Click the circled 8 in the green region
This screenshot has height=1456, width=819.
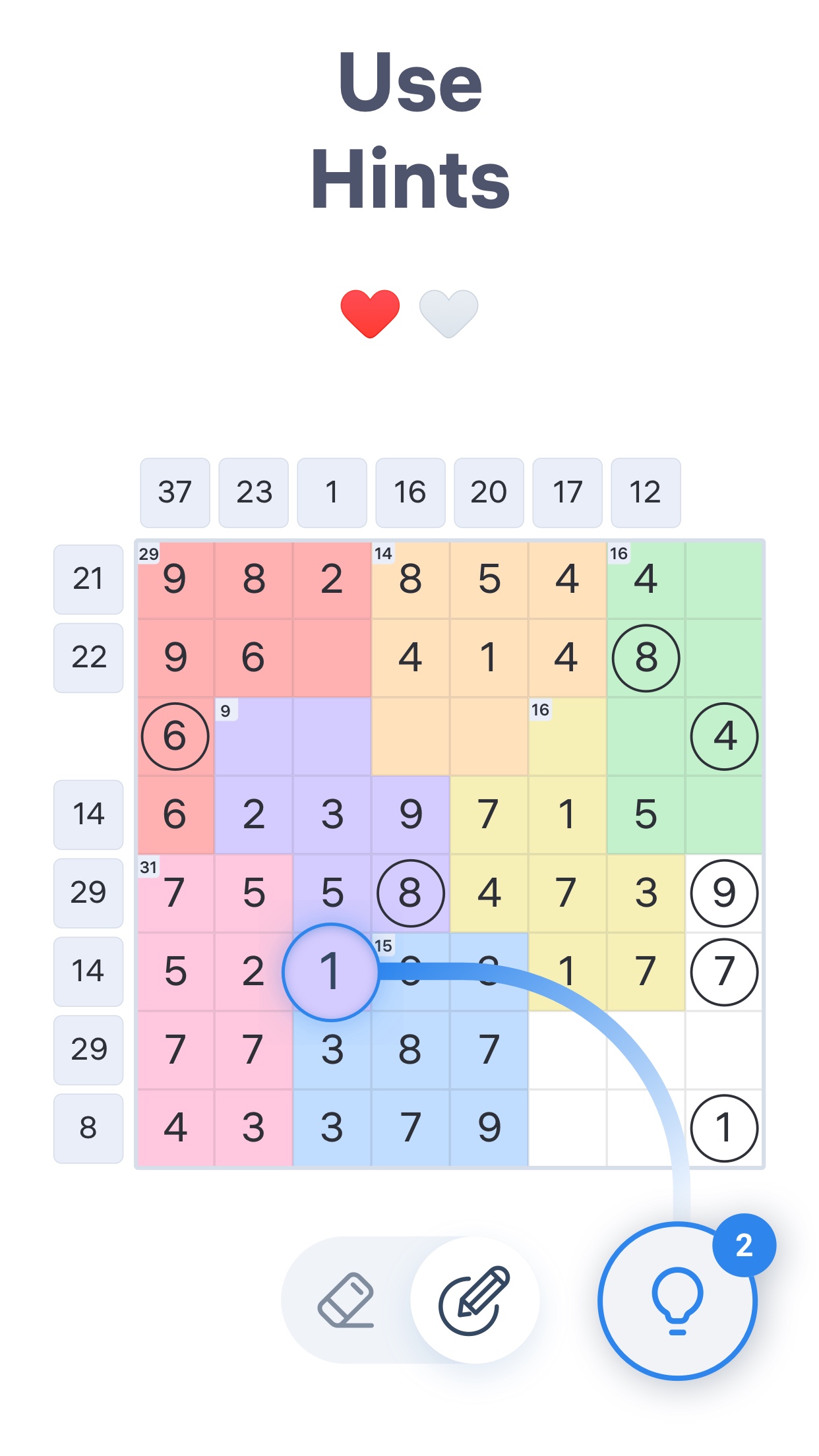point(646,657)
